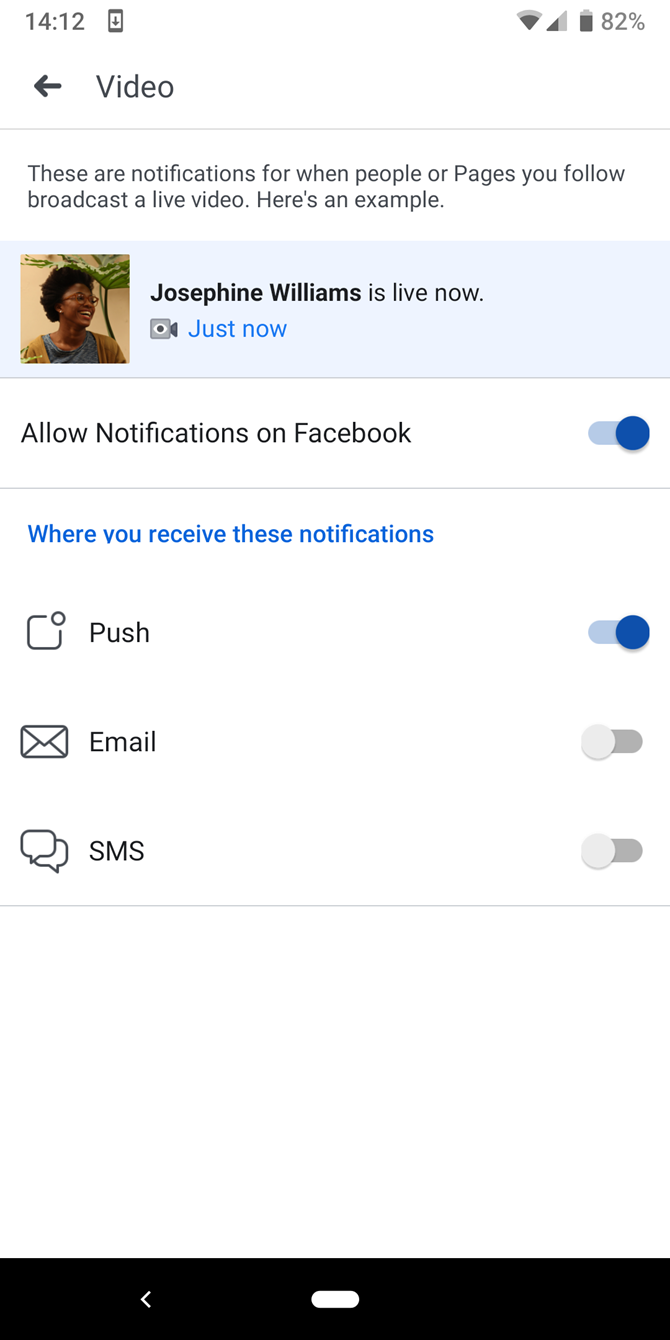Viewport: 670px width, 1340px height.
Task: Disable Push notifications toggle
Action: pyautogui.click(x=618, y=633)
